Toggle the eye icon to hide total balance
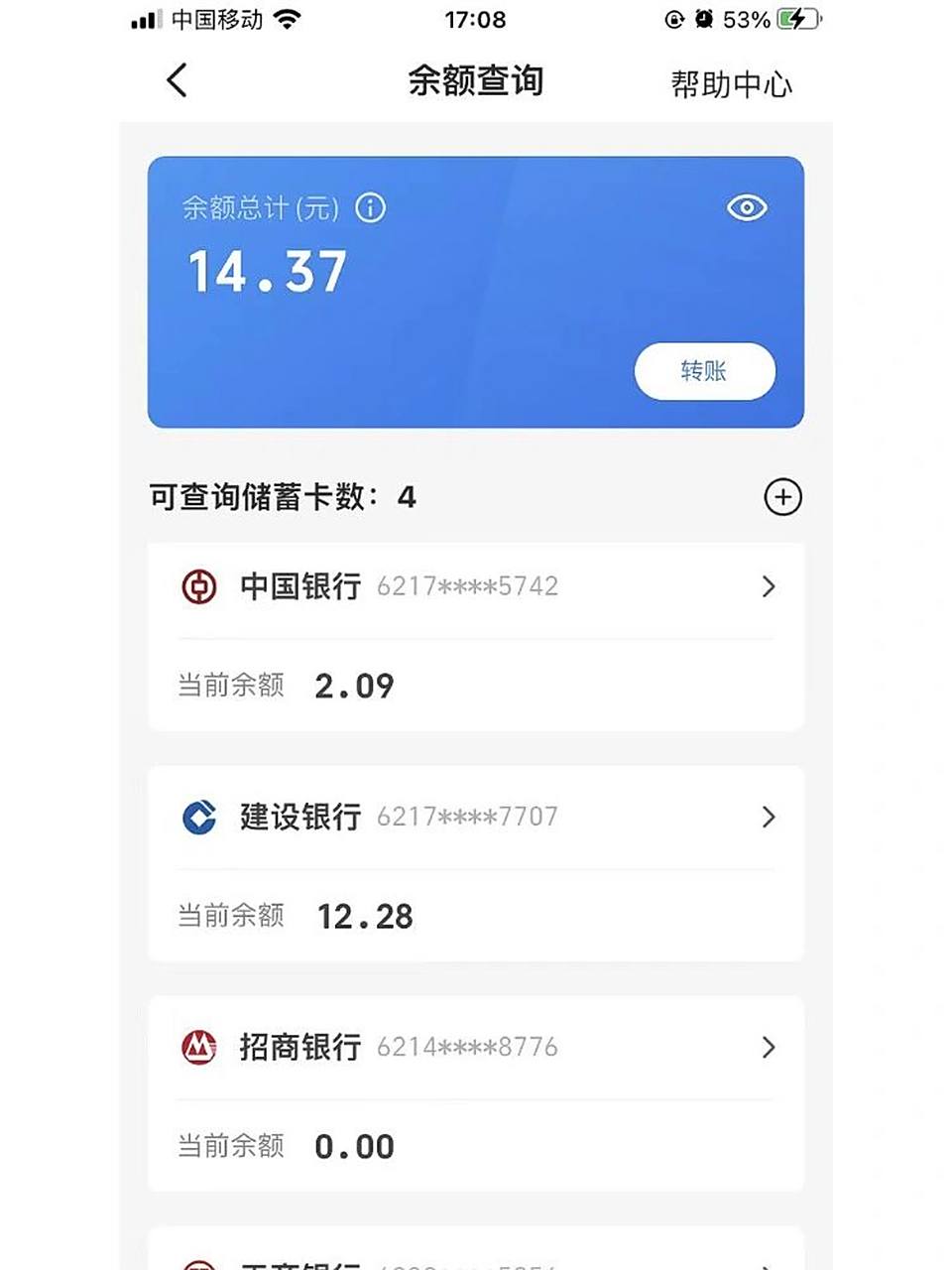Screen dimensions: 952x1270 point(747,207)
